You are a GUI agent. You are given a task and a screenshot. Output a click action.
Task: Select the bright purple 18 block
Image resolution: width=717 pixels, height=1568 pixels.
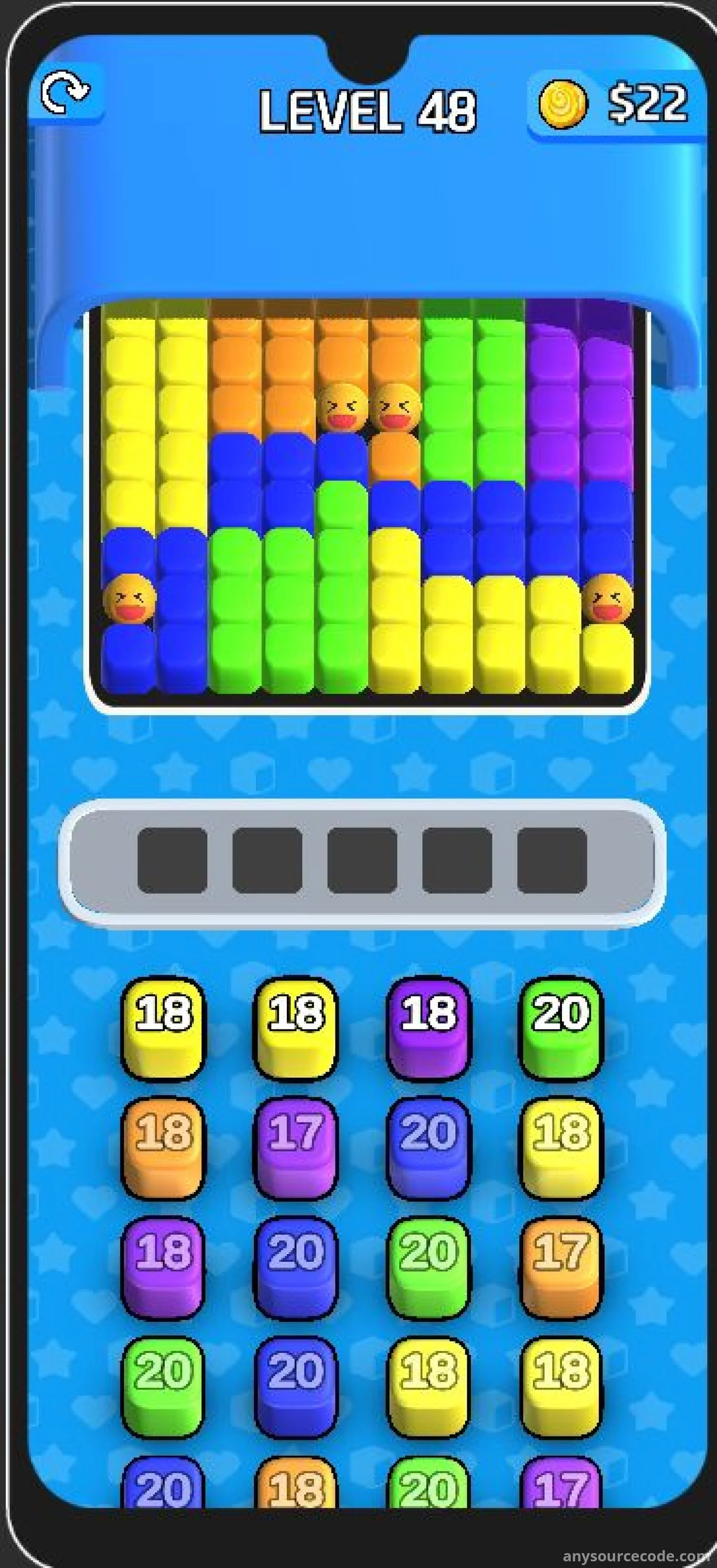point(428,1028)
